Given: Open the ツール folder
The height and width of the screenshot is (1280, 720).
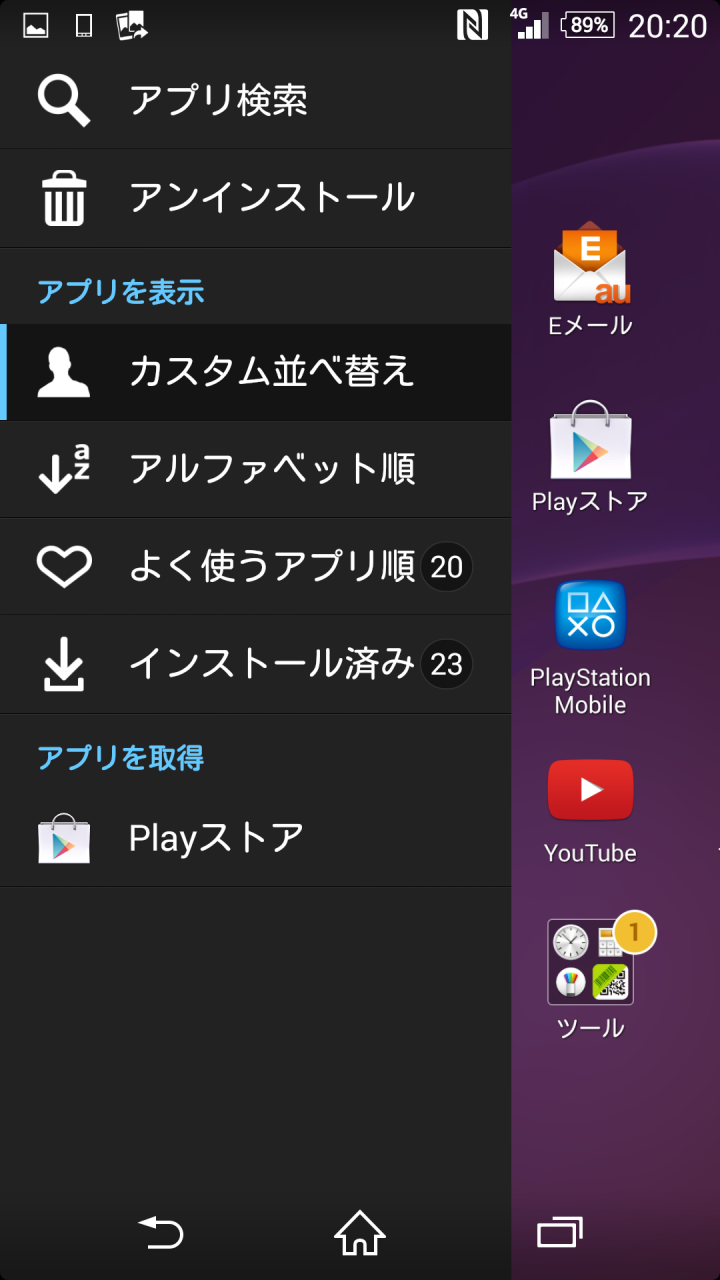Looking at the screenshot, I should tap(590, 975).
